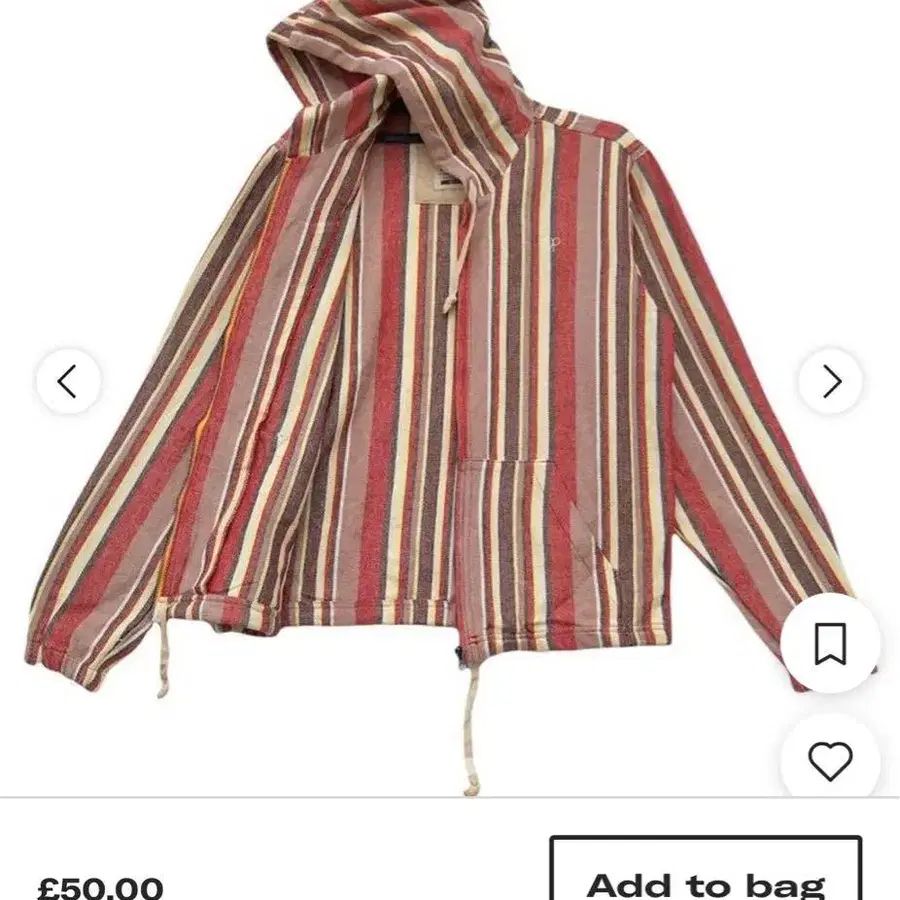Screen dimensions: 900x900
Task: Save the striped hoodie with the bookmark icon
Action: (x=830, y=644)
